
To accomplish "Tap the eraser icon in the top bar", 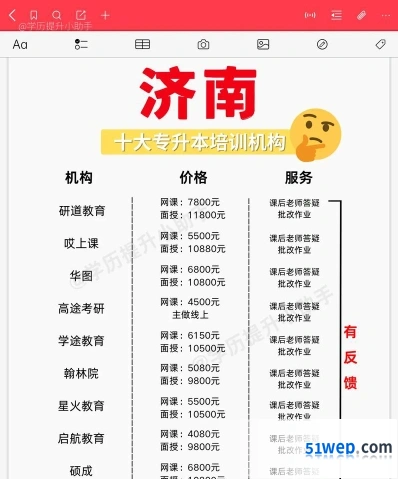I will point(361,15).
